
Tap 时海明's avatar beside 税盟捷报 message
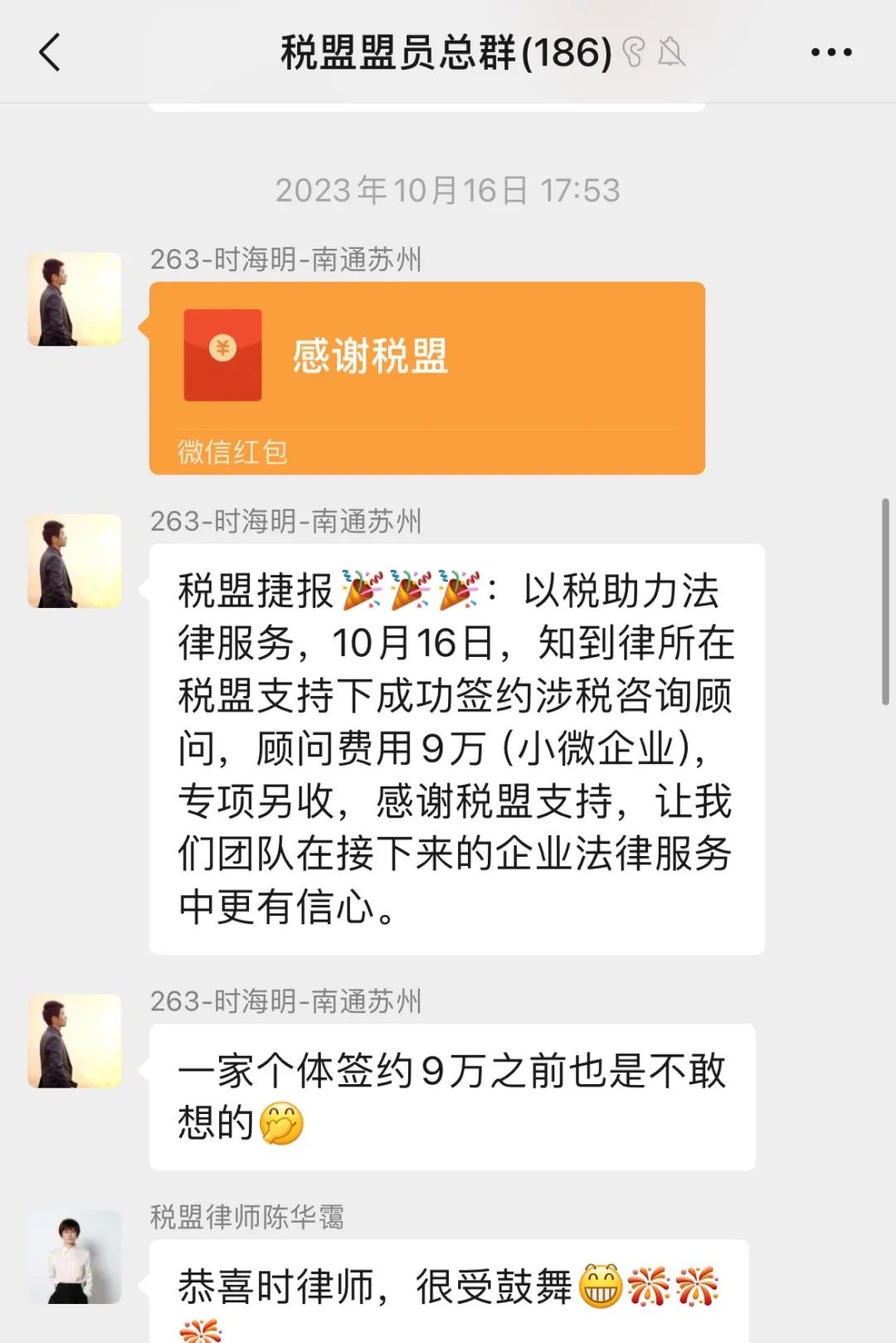(x=75, y=562)
